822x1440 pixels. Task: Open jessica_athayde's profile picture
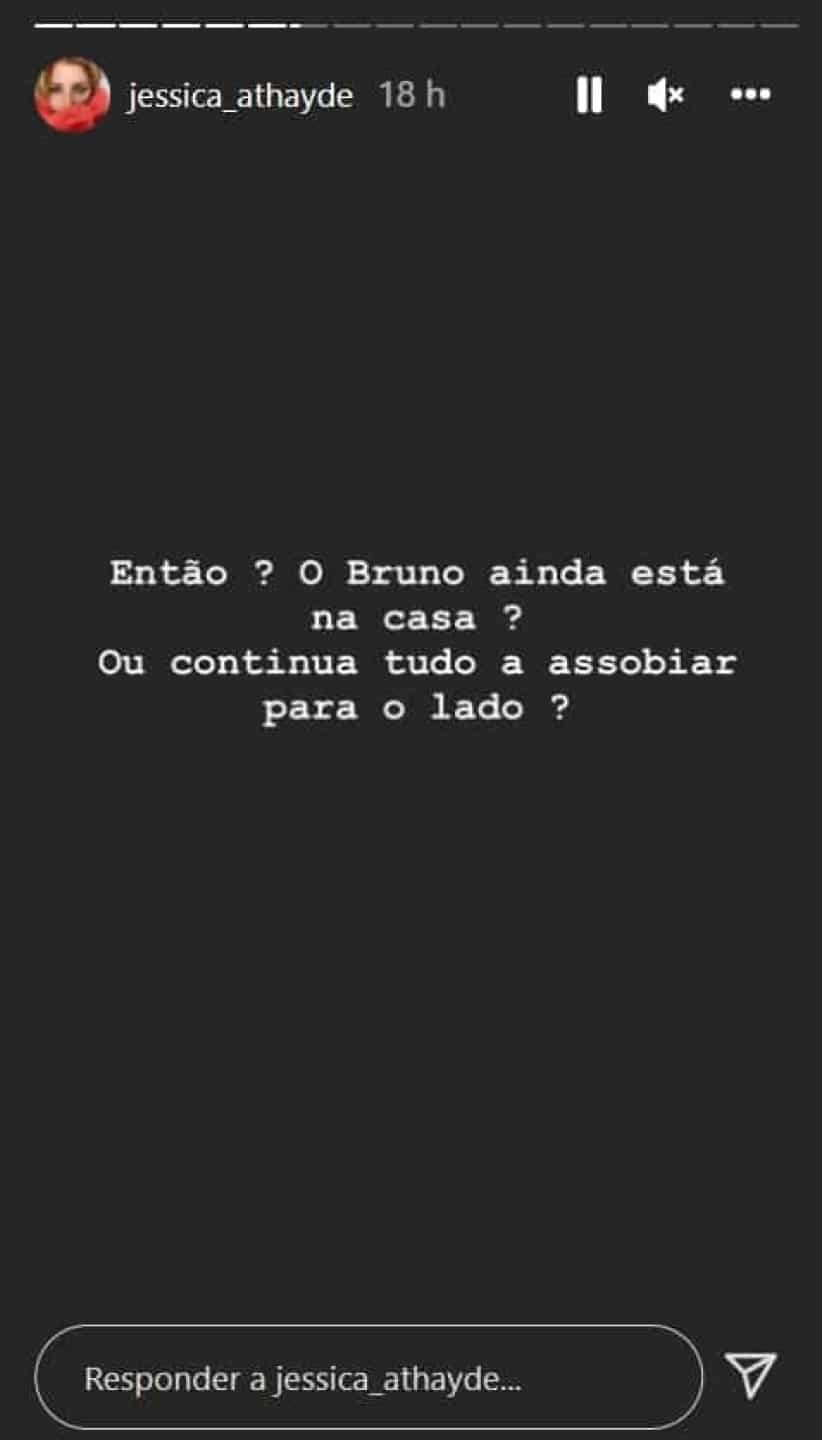(x=72, y=95)
